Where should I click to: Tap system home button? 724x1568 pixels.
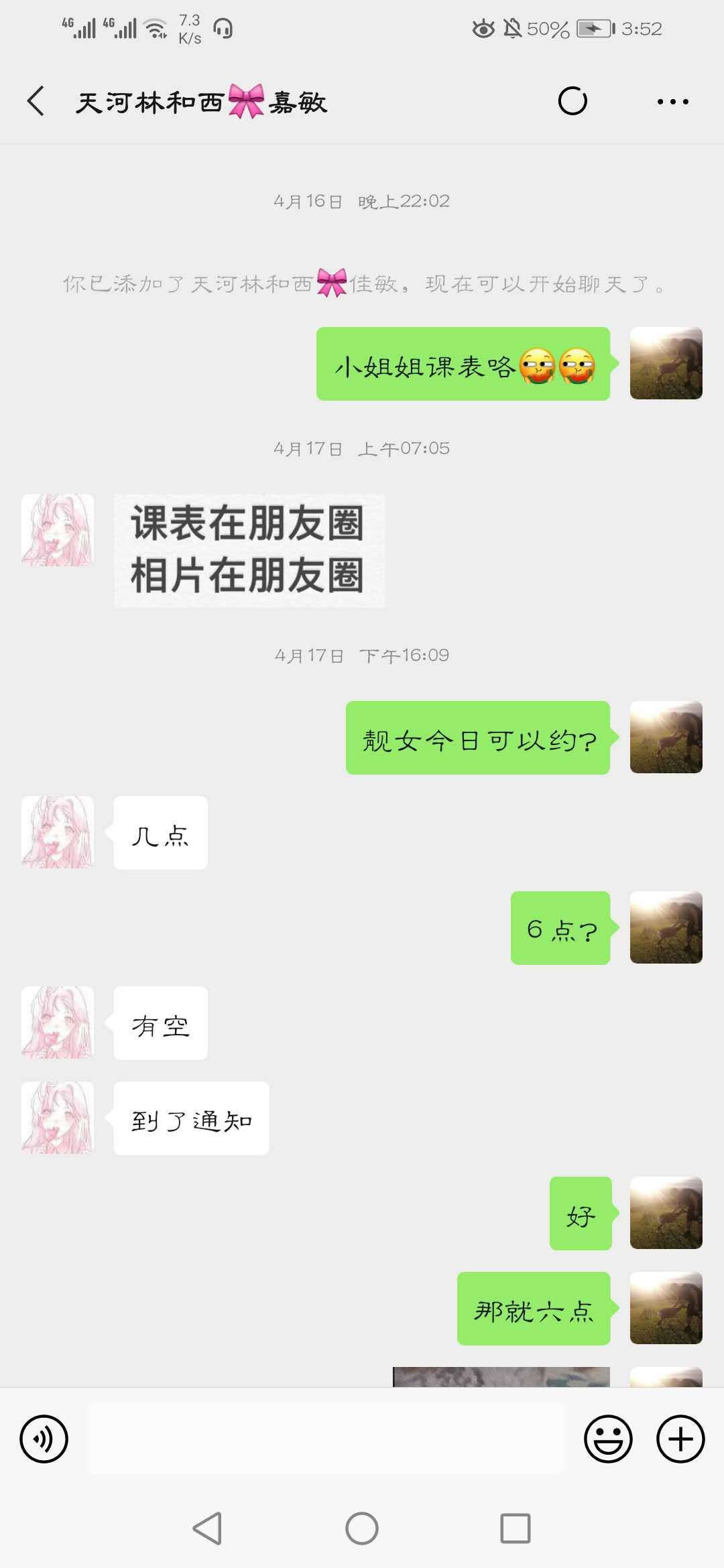click(362, 1528)
